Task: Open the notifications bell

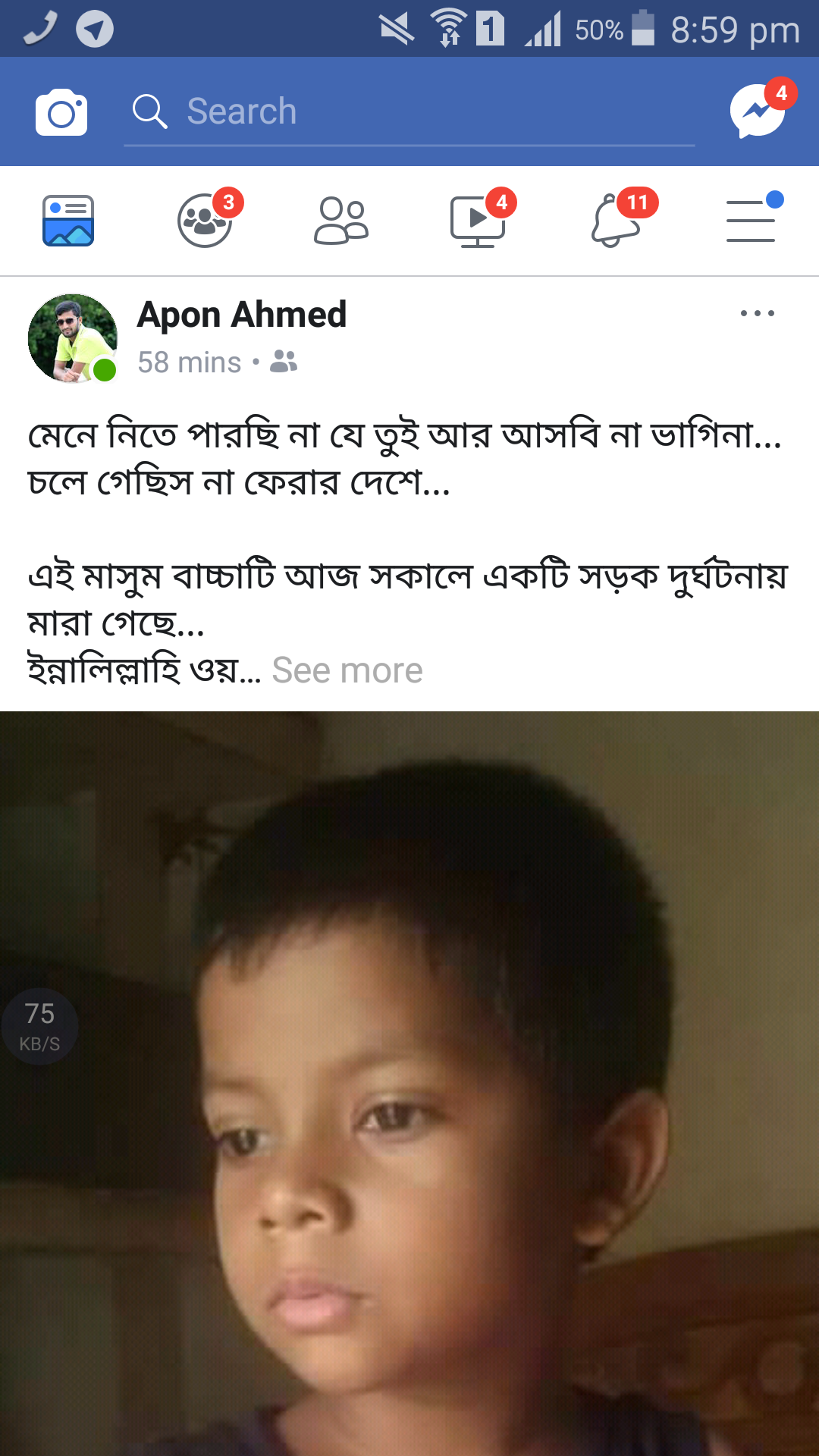Action: coord(616,221)
